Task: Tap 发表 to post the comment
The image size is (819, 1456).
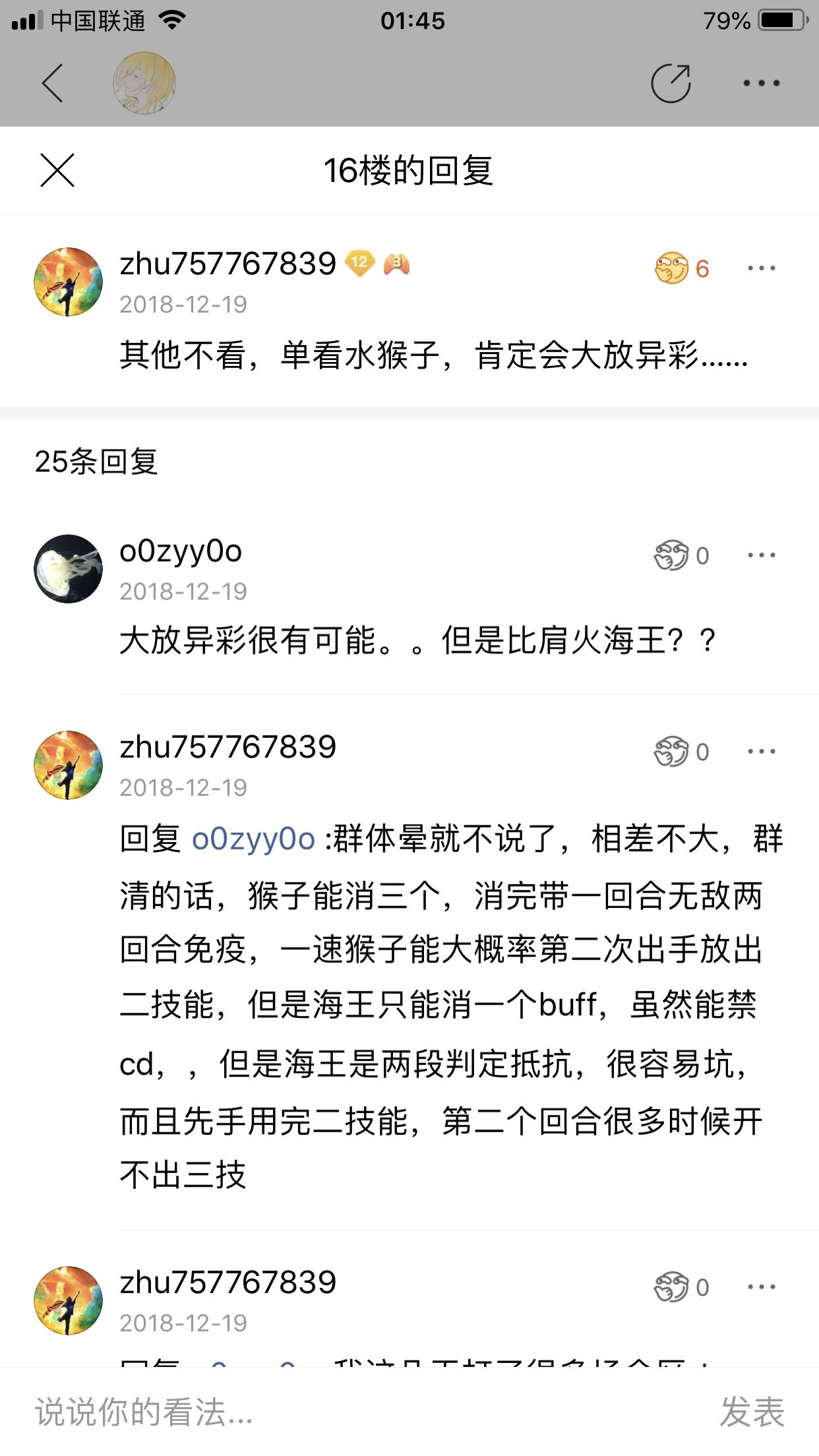Action: pyautogui.click(x=752, y=1412)
